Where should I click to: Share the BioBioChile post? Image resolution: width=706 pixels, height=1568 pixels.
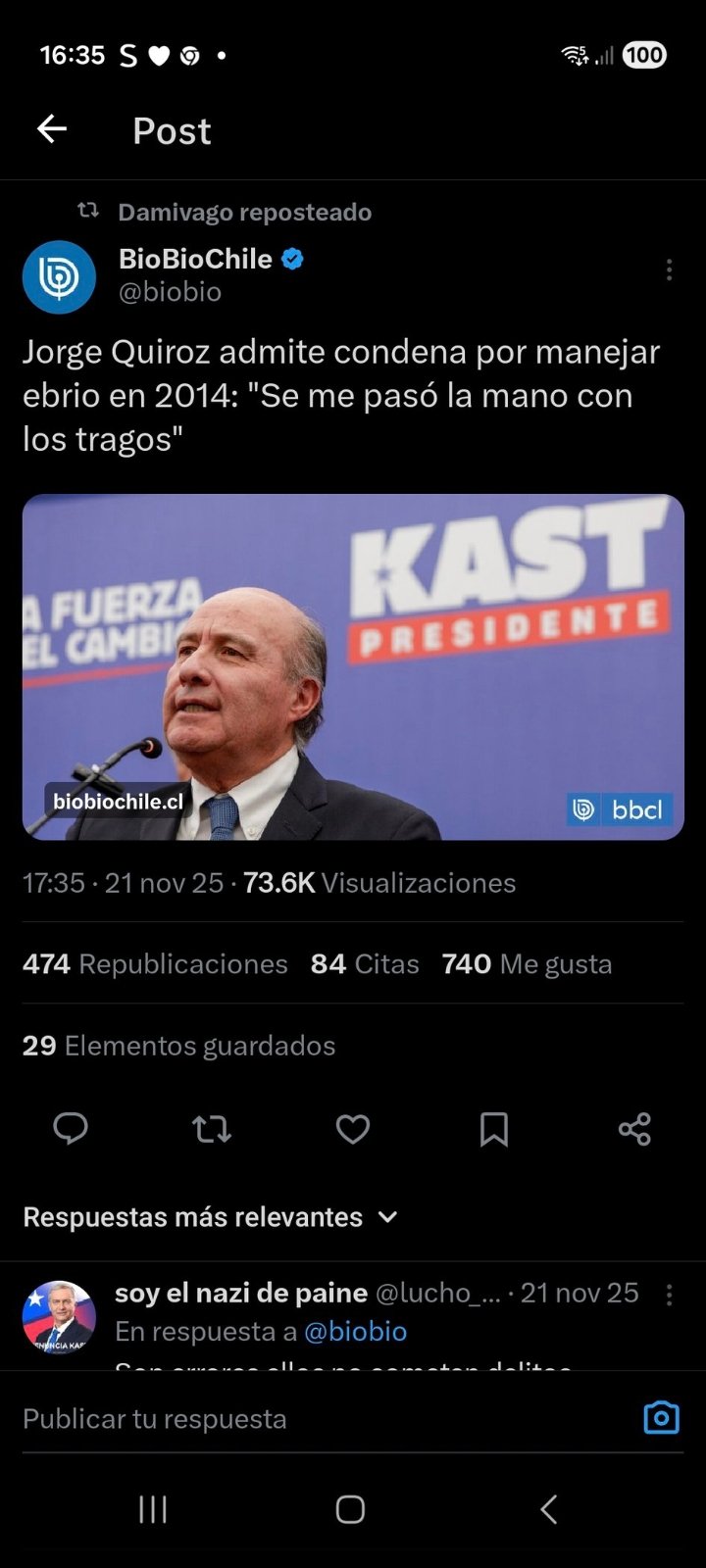(634, 1129)
